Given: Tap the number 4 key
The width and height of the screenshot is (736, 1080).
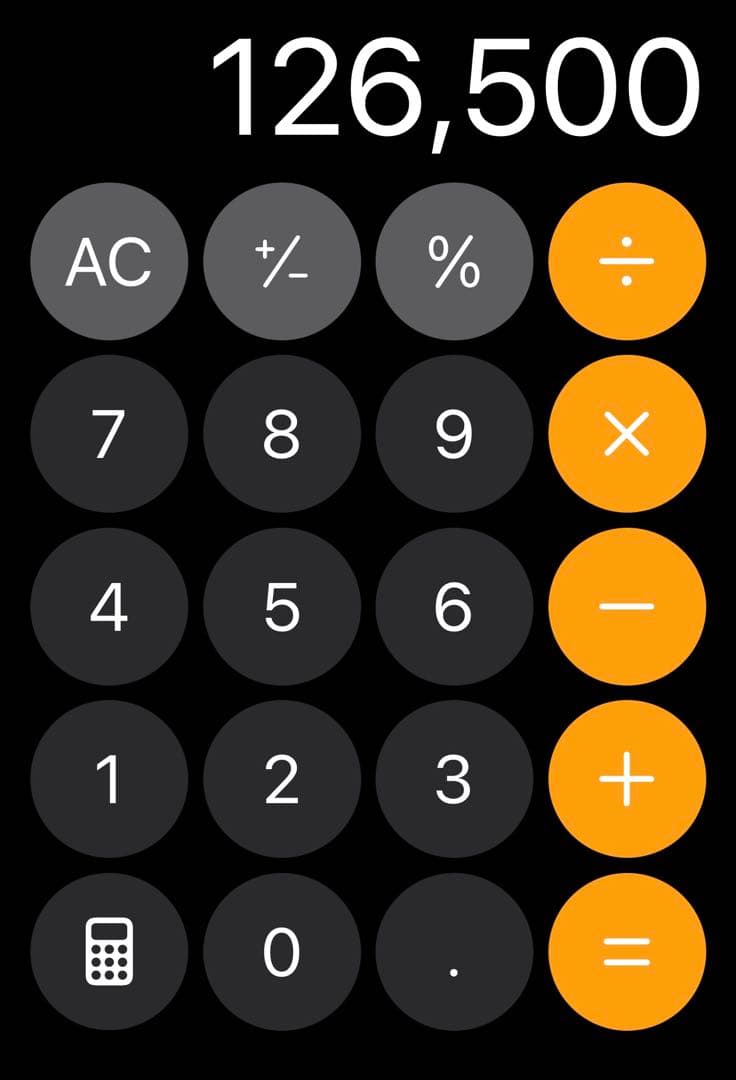Looking at the screenshot, I should 109,607.
